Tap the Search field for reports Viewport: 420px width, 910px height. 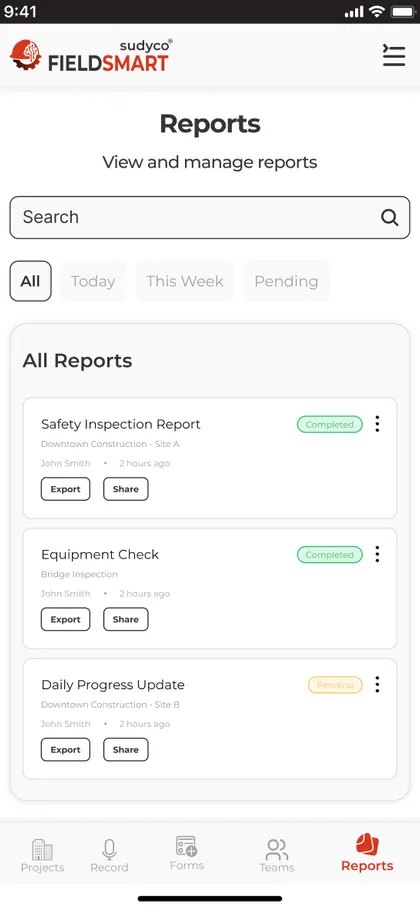click(210, 217)
